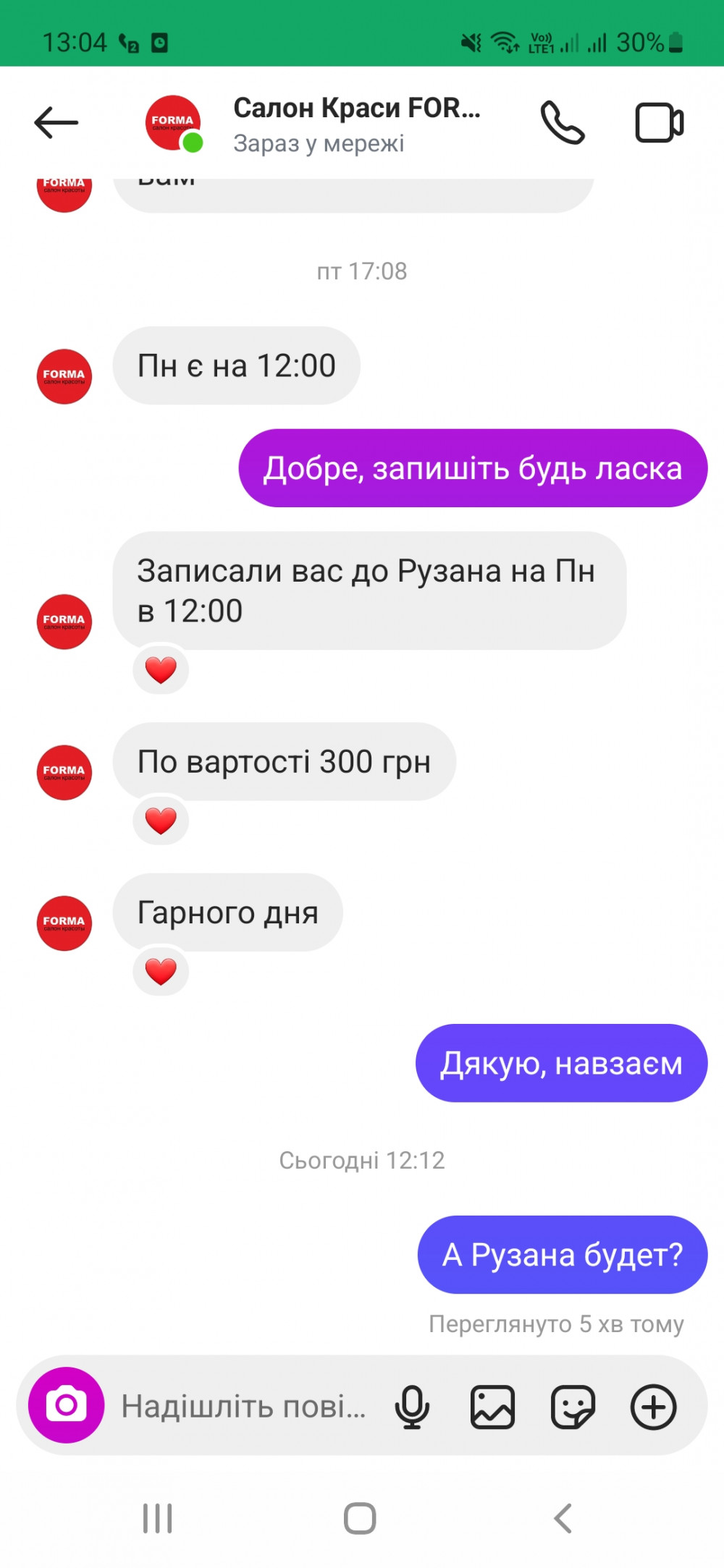Open more attachment options plus icon

[653, 1406]
